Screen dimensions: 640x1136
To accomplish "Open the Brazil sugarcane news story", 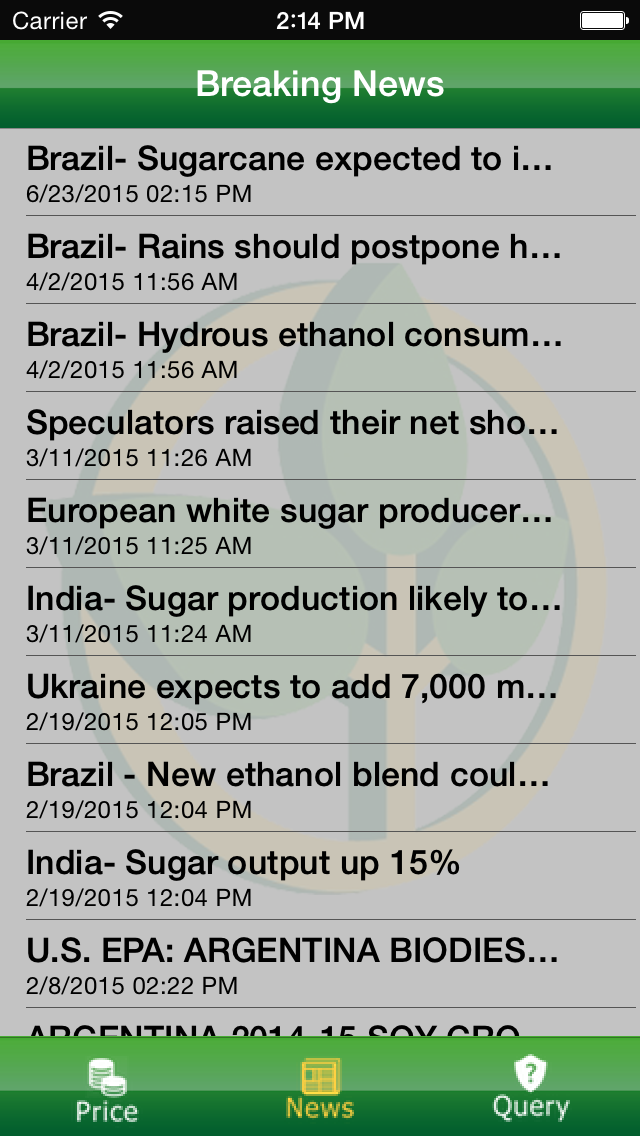I will pyautogui.click(x=320, y=172).
